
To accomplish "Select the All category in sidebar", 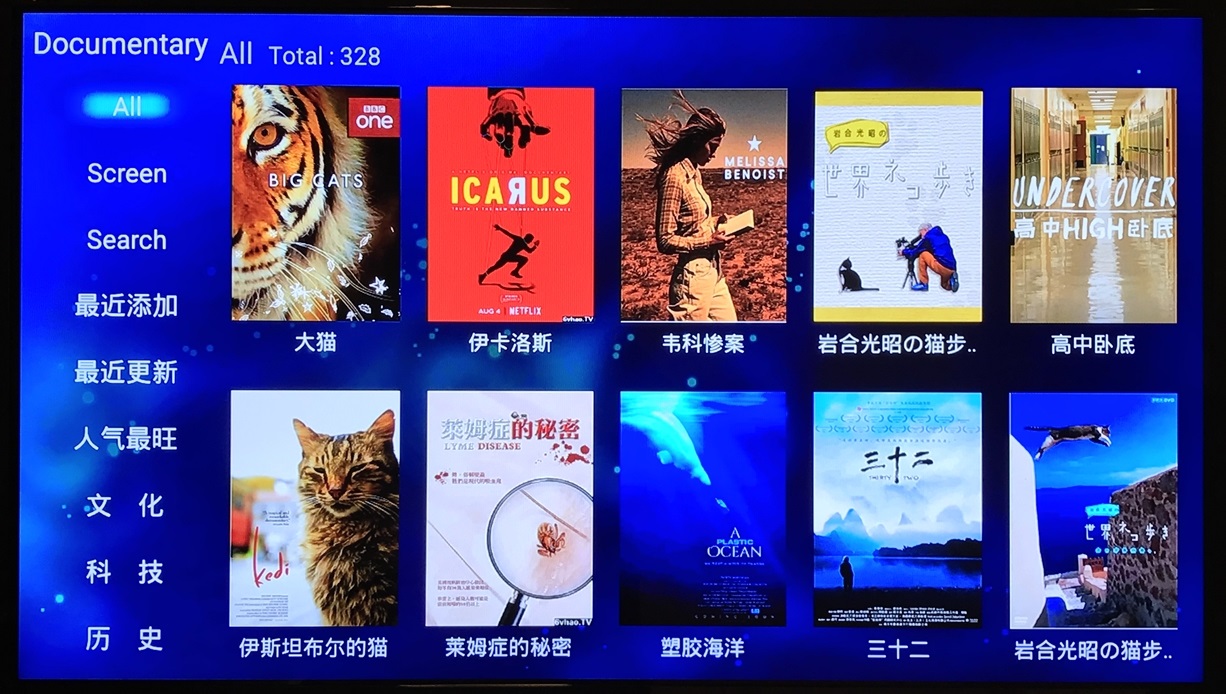I will (126, 107).
